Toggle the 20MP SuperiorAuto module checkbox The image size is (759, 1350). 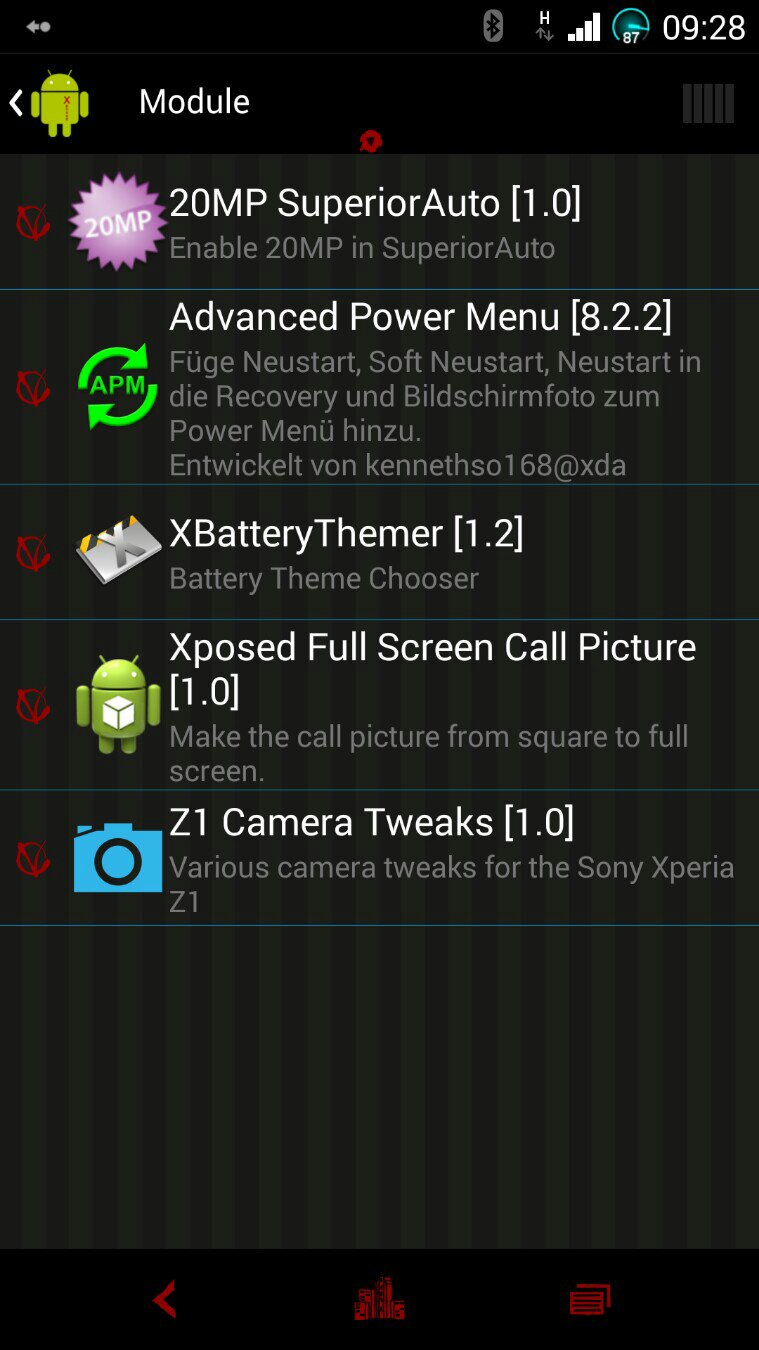[x=33, y=222]
